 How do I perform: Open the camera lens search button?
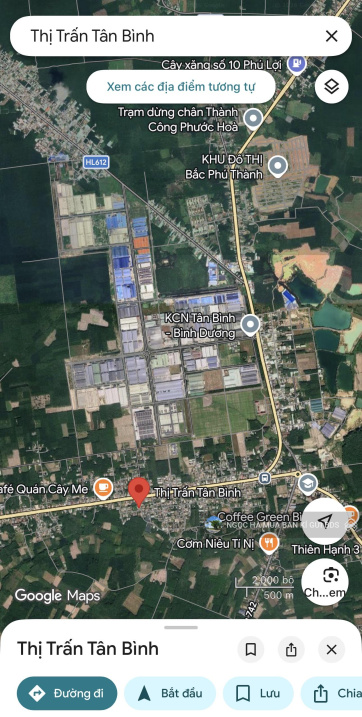click(x=325, y=582)
